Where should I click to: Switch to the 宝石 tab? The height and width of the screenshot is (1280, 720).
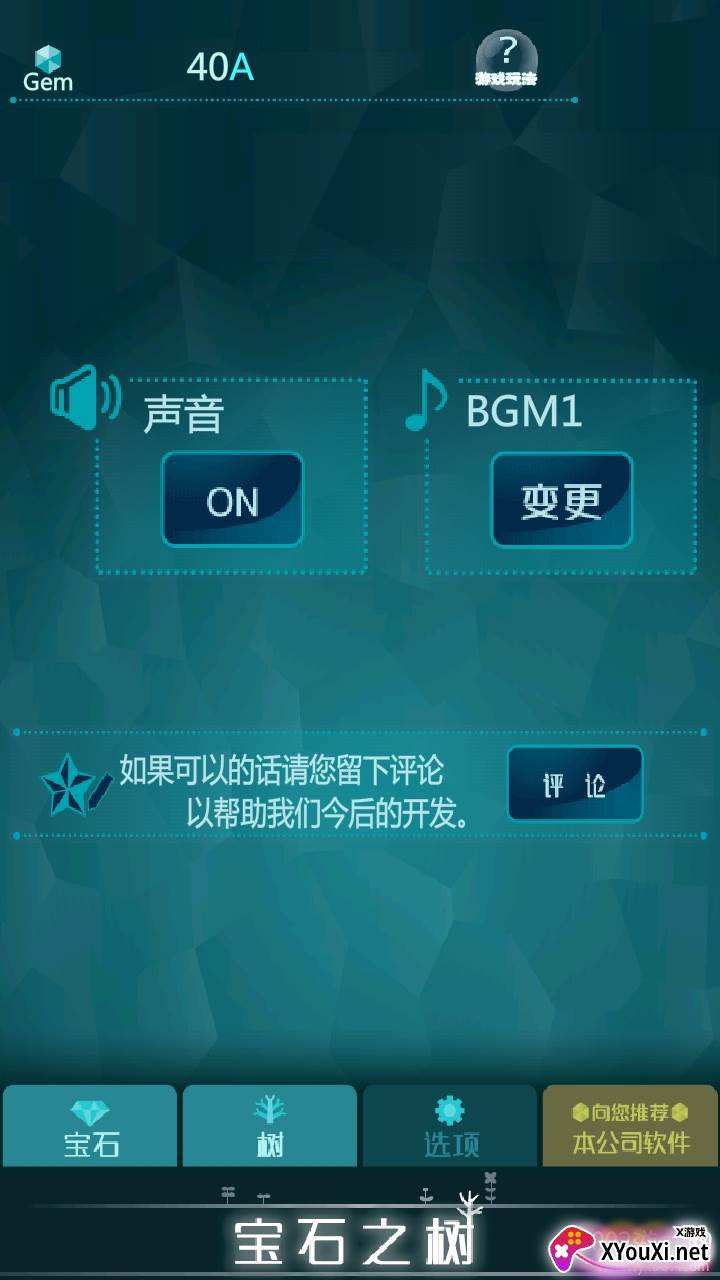click(x=90, y=1126)
